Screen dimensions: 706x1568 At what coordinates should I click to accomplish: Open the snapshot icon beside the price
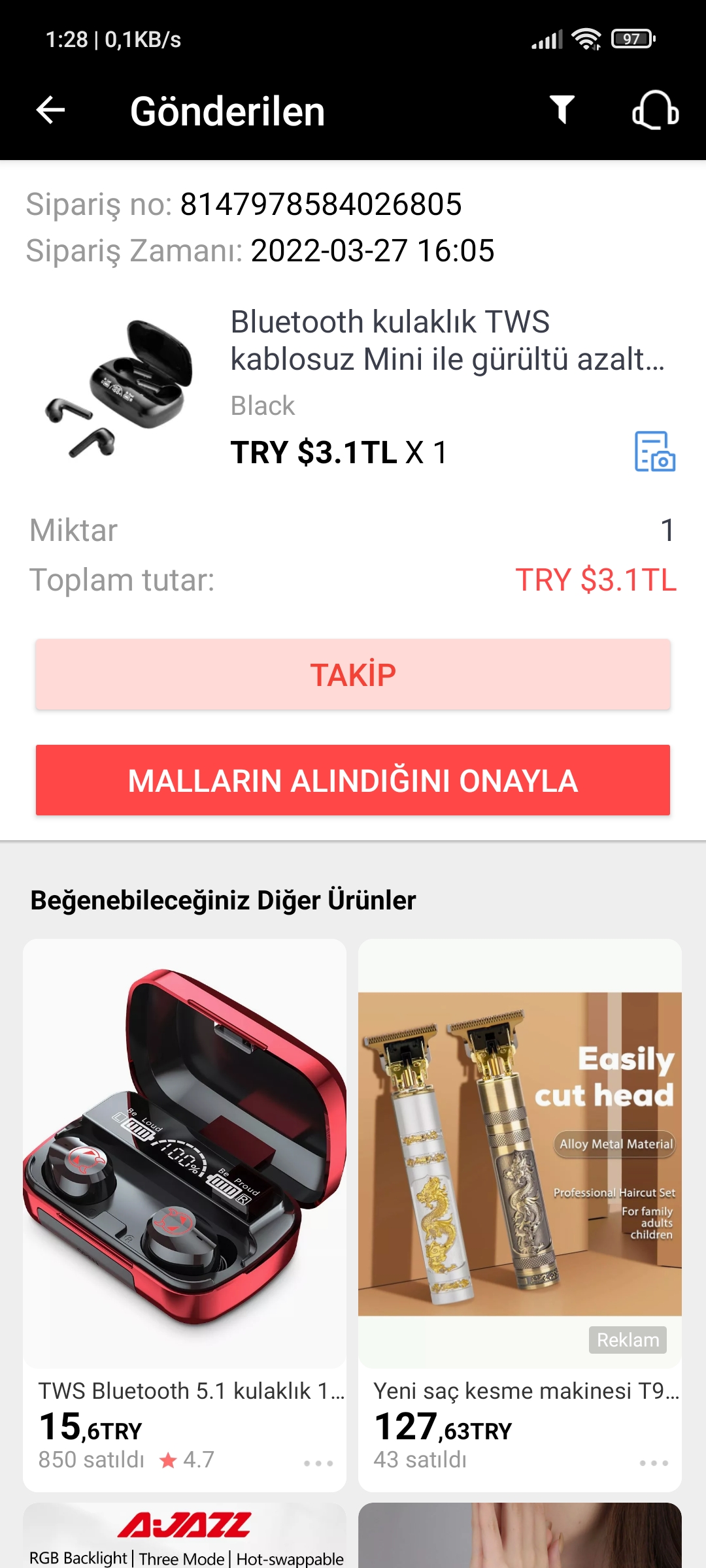point(654,451)
